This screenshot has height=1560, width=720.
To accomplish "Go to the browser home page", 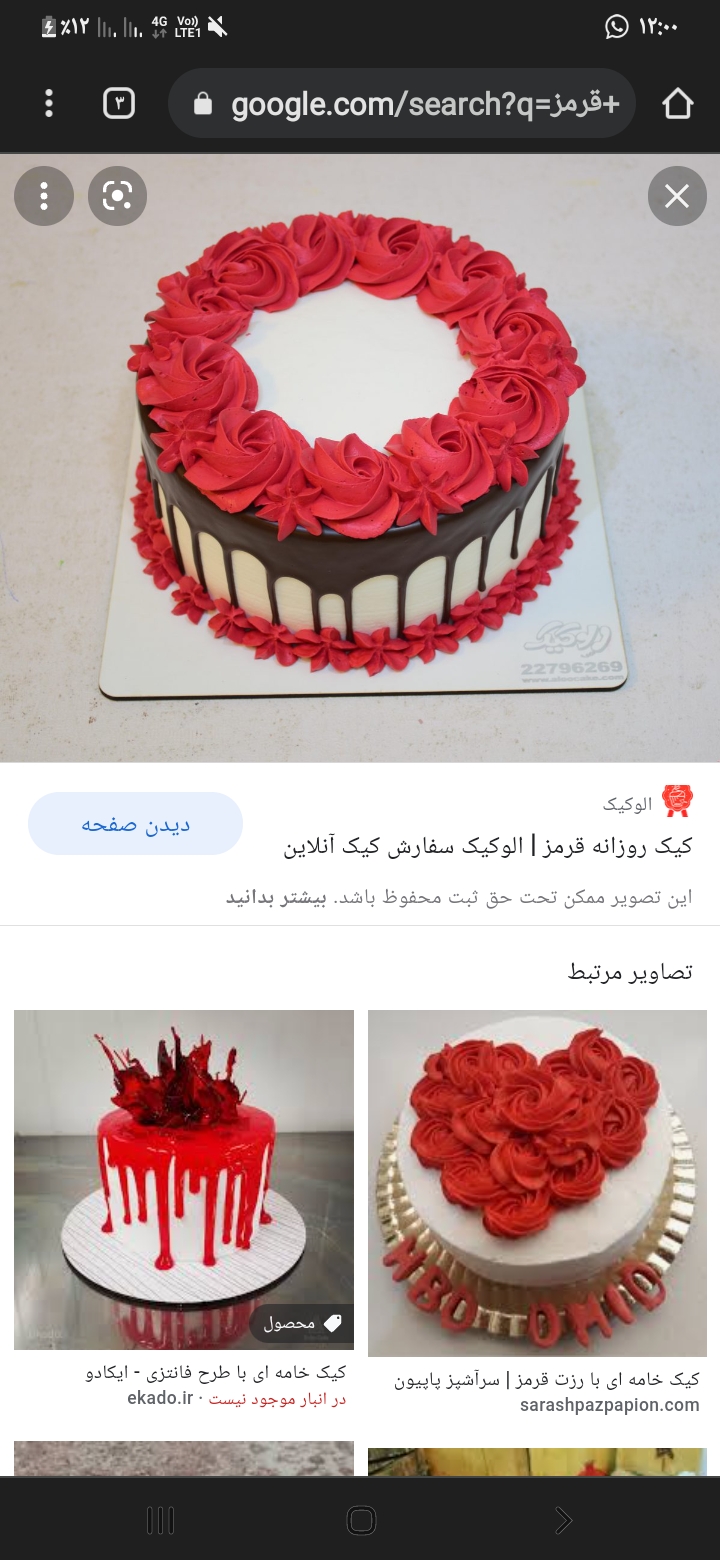I will (677, 103).
